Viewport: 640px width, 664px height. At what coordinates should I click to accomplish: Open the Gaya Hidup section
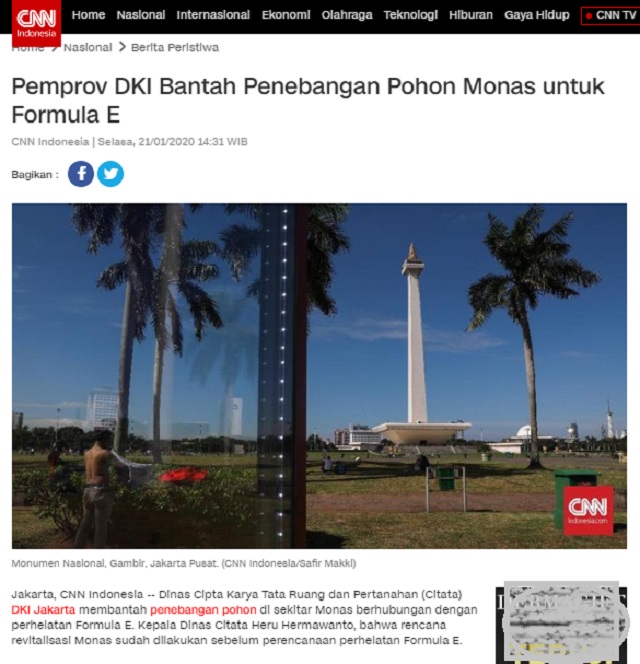click(x=537, y=15)
